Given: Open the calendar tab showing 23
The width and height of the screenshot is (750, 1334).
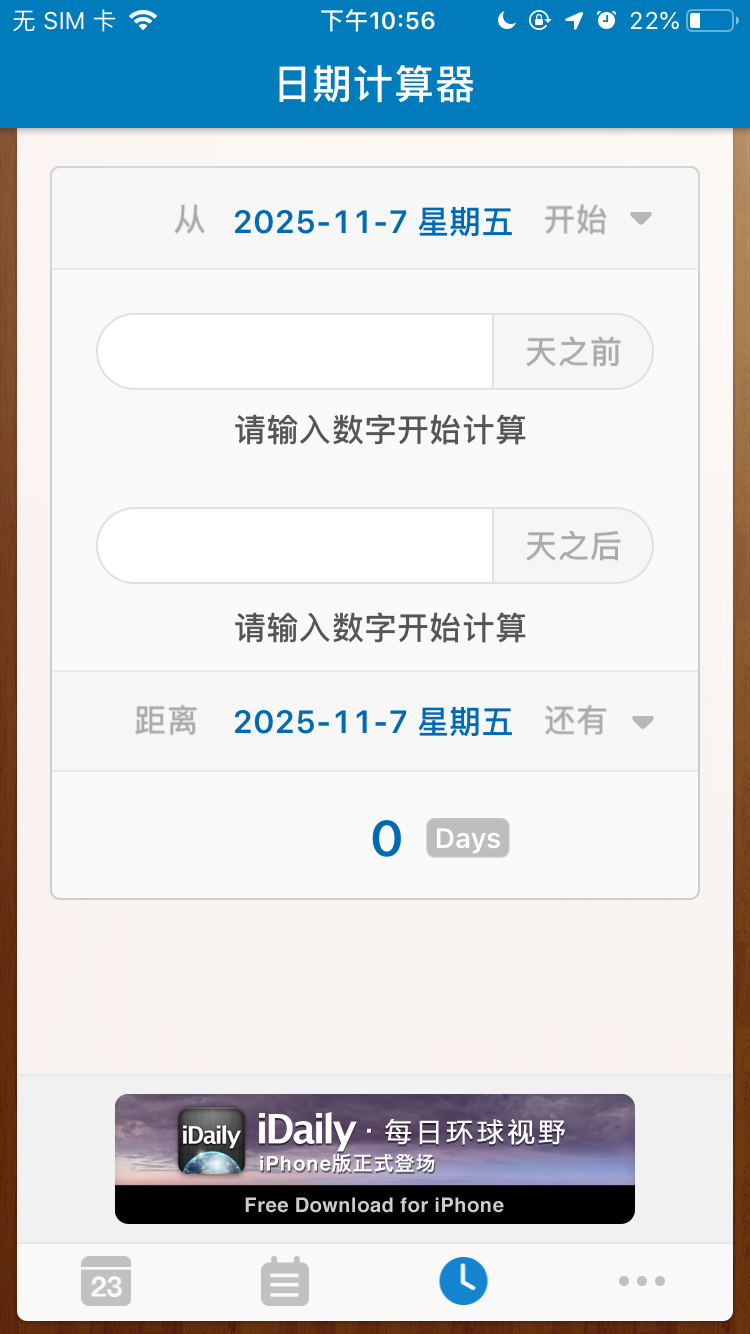Looking at the screenshot, I should (106, 1281).
